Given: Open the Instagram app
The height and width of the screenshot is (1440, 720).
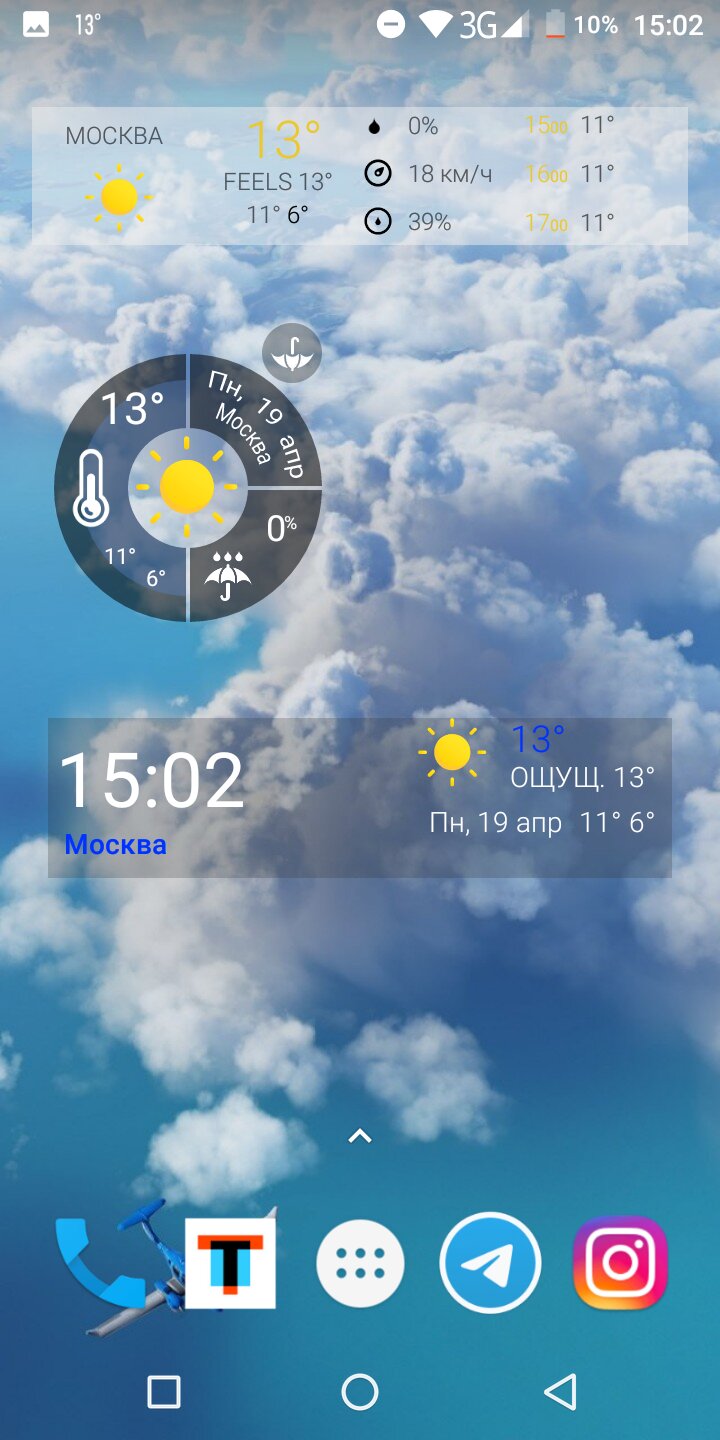Looking at the screenshot, I should click(x=620, y=1264).
